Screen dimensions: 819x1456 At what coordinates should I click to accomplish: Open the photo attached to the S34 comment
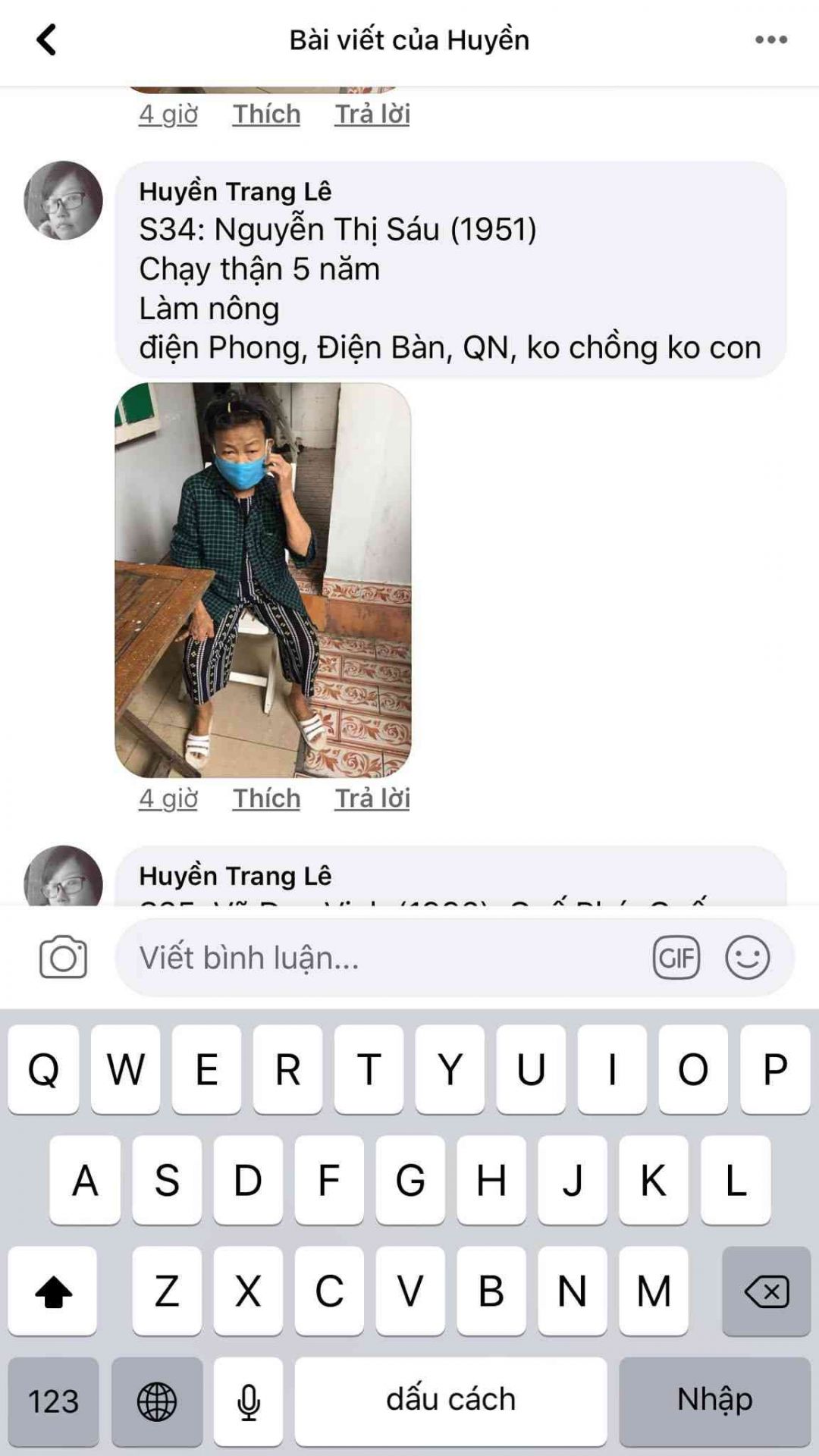(x=262, y=580)
